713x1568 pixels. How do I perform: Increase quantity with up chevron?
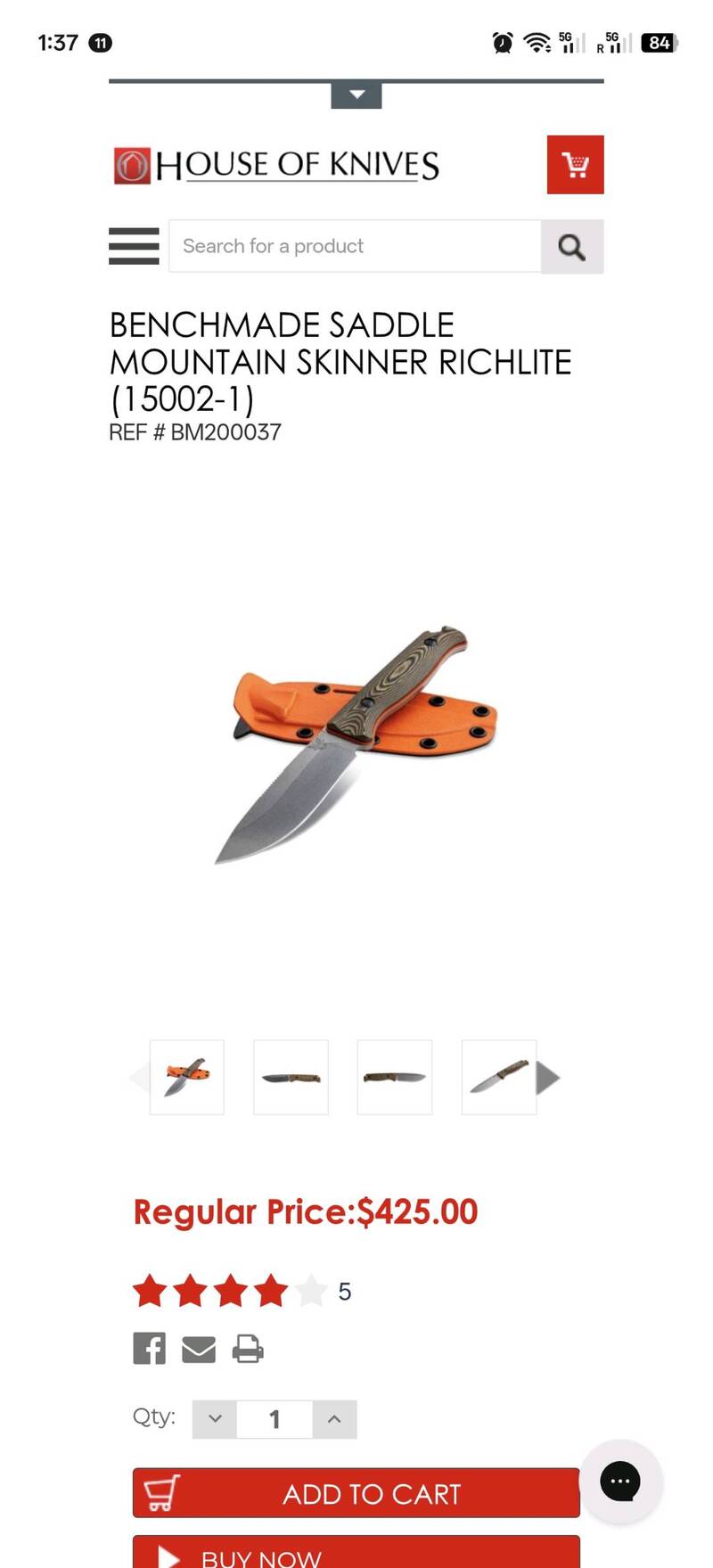pyautogui.click(x=334, y=1418)
